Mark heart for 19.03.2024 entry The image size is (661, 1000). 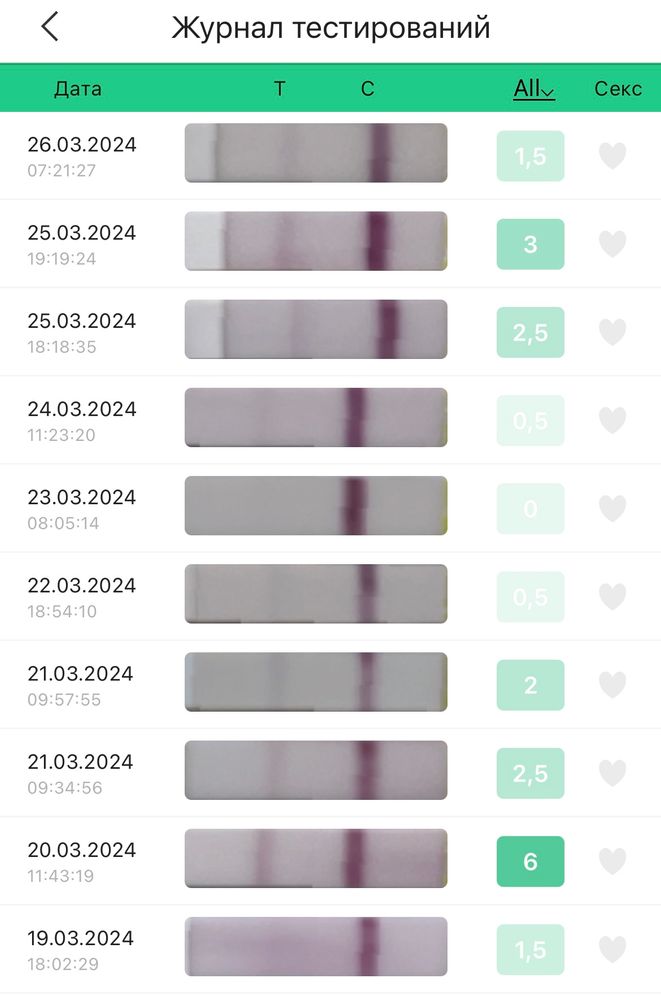click(612, 949)
